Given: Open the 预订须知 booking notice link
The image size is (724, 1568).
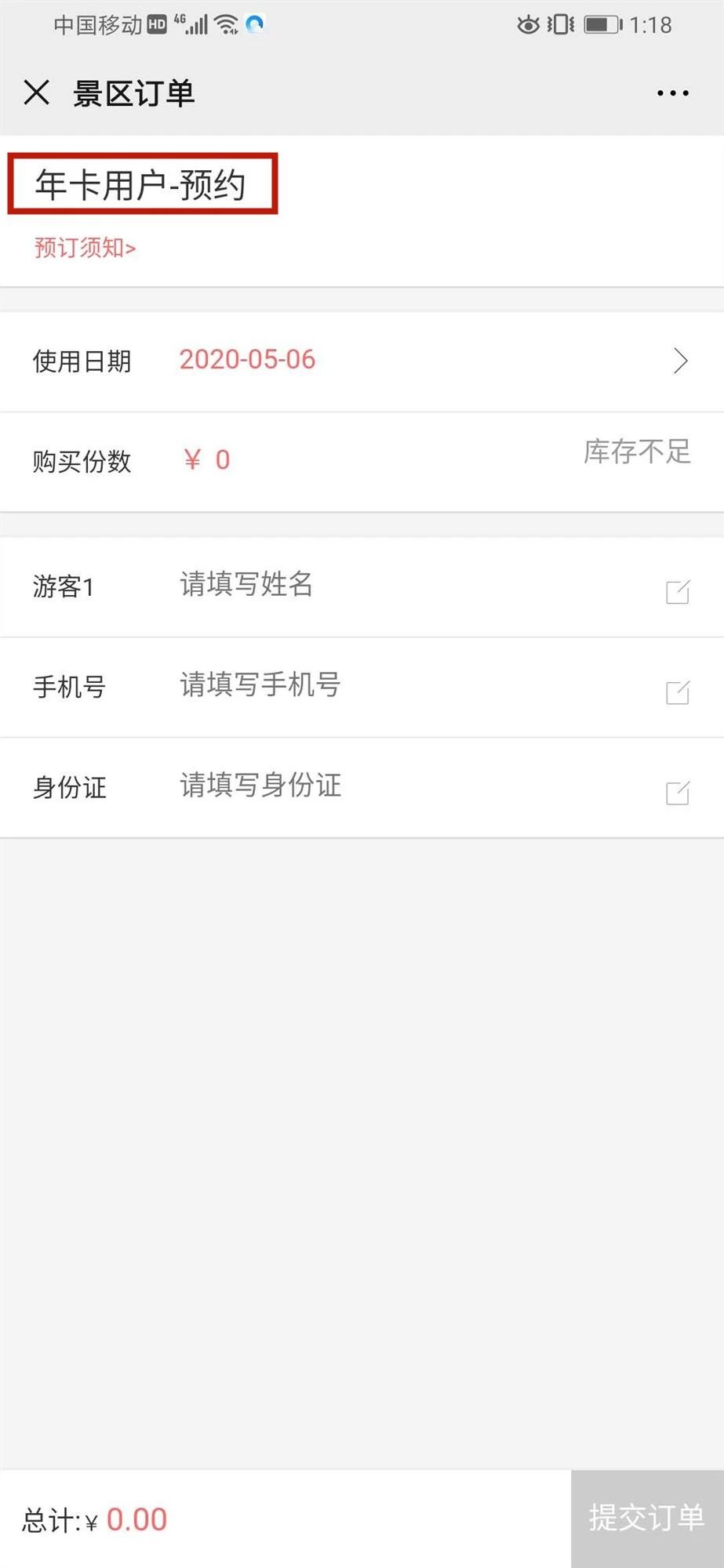Looking at the screenshot, I should (x=85, y=248).
